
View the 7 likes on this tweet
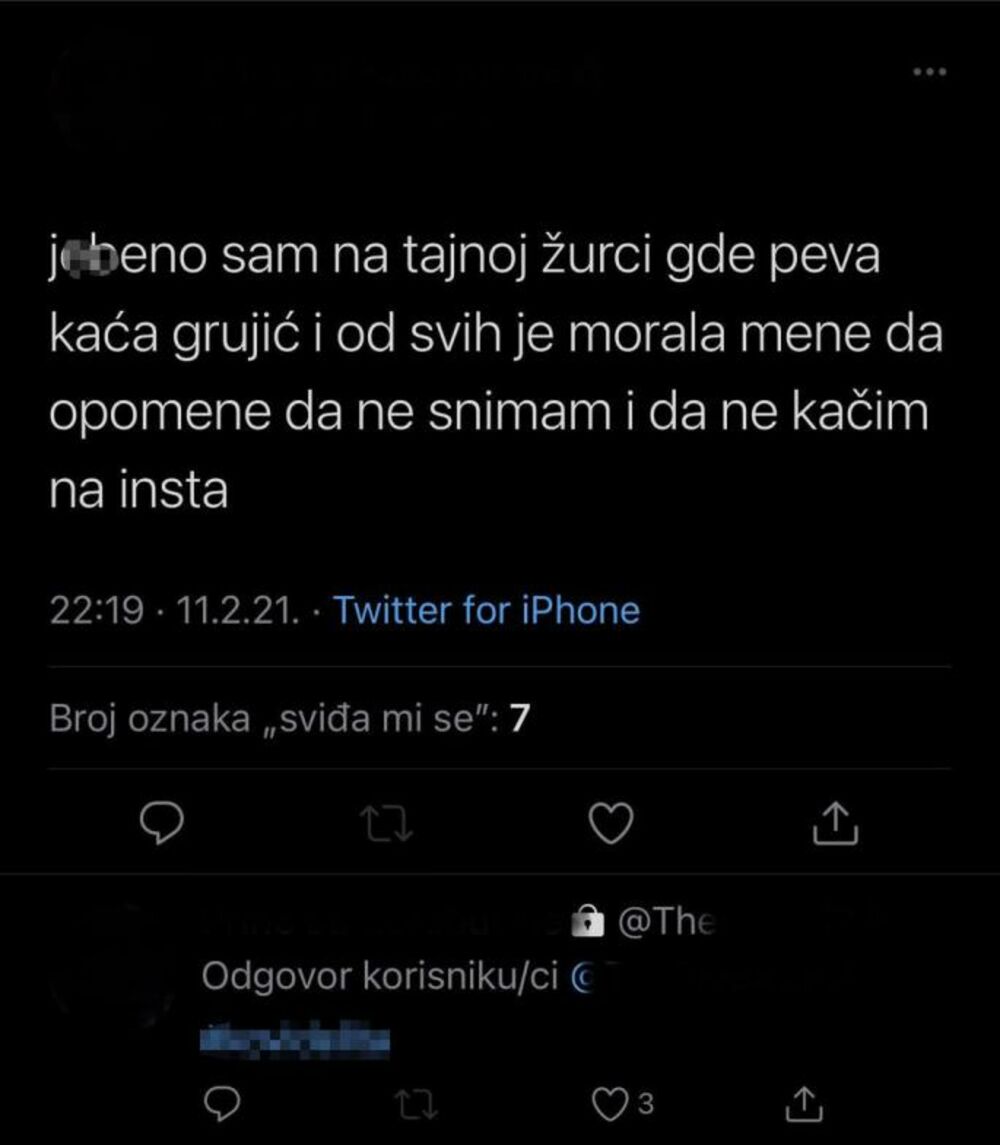pos(289,718)
